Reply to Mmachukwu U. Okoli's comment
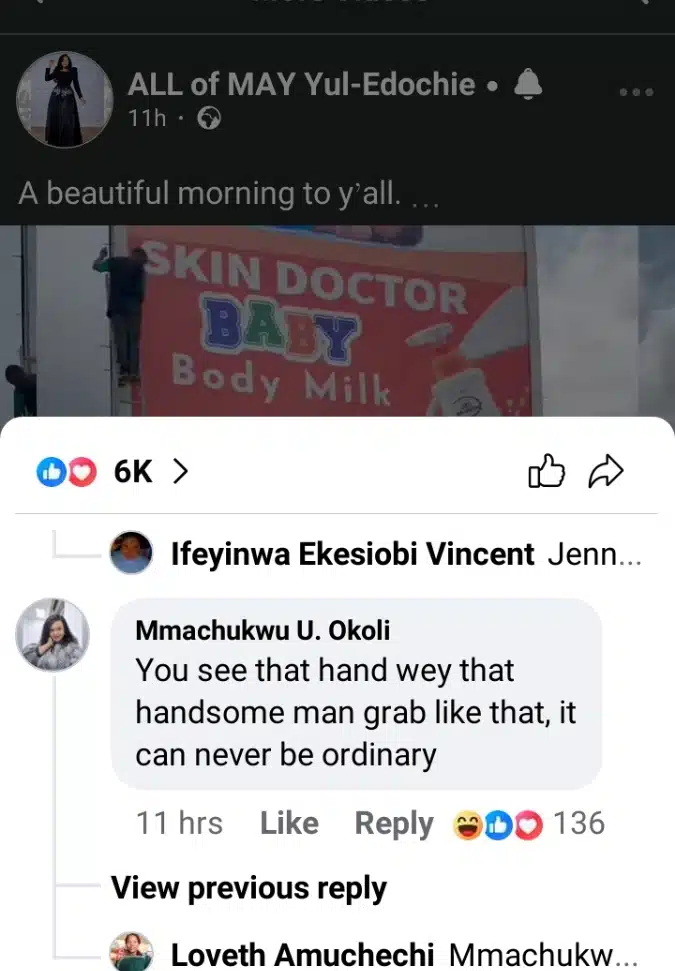 point(394,823)
